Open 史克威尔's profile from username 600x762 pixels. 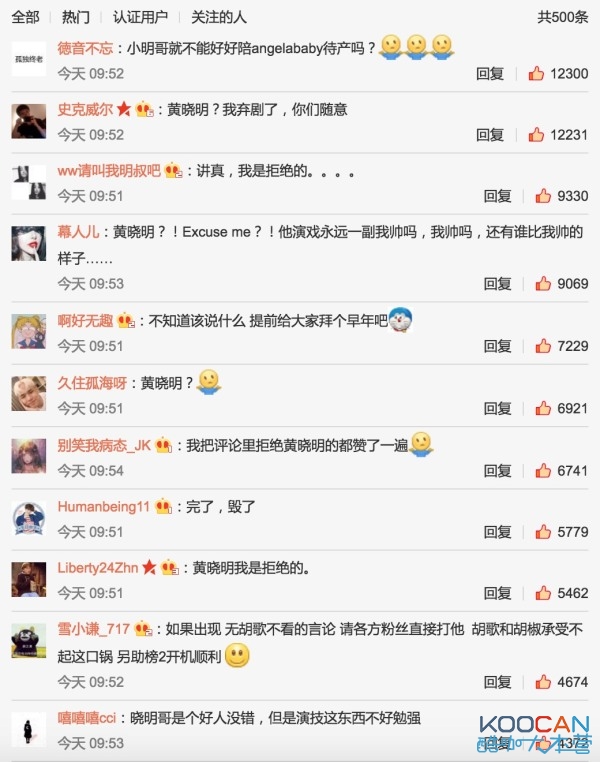(x=85, y=109)
